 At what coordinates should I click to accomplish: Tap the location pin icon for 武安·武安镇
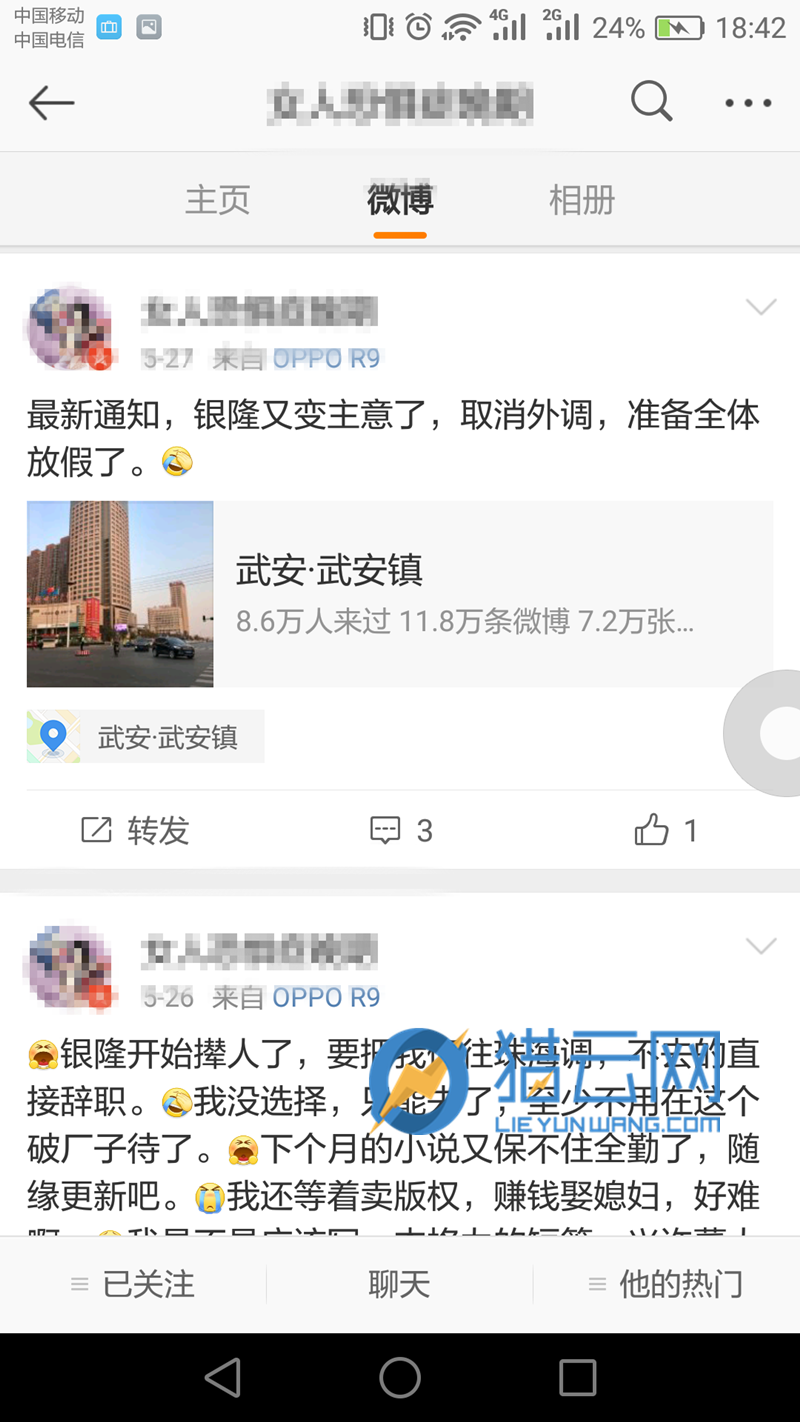(x=52, y=735)
